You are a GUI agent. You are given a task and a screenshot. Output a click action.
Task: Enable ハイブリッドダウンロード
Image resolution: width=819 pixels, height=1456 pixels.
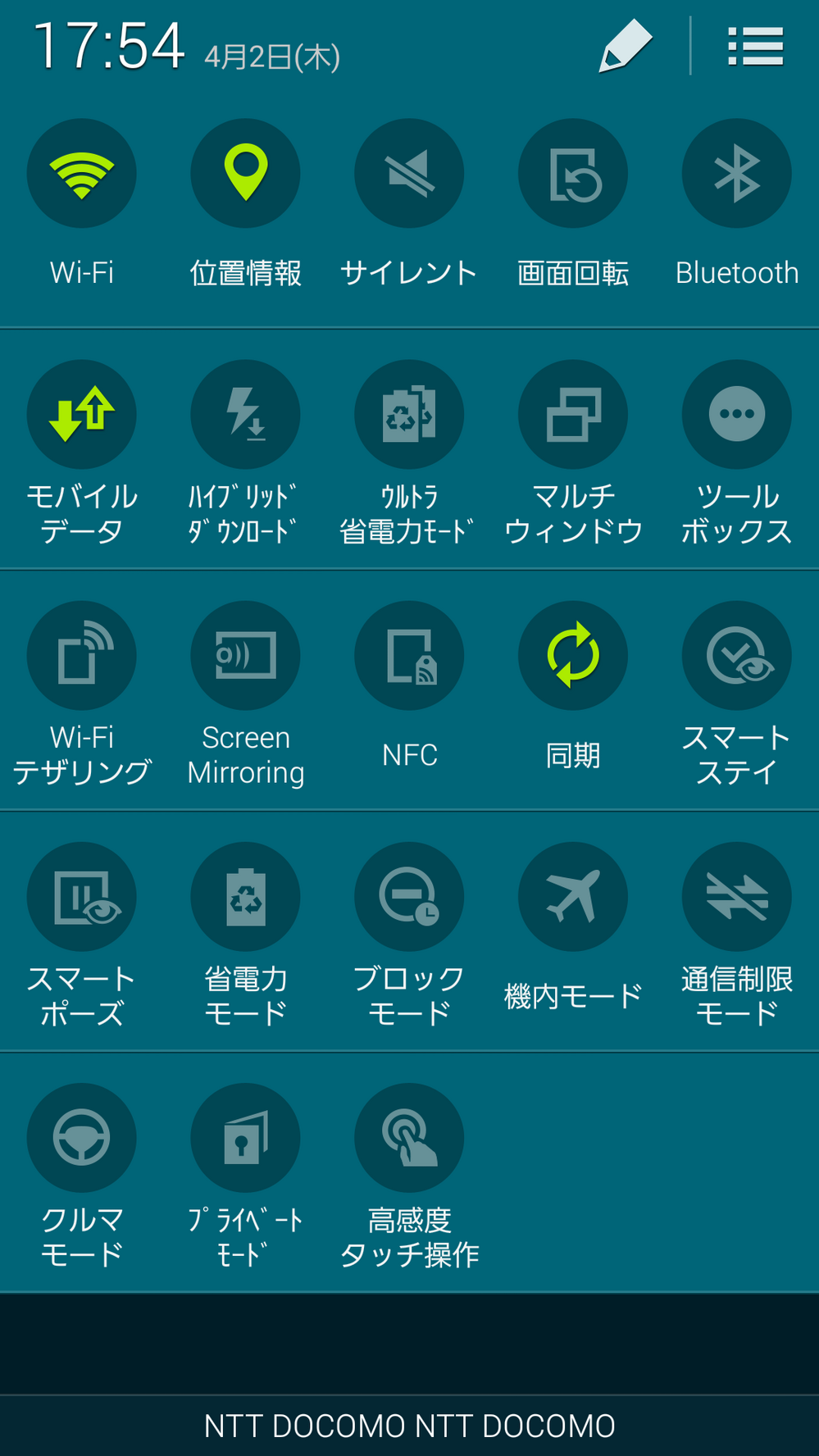tap(245, 415)
